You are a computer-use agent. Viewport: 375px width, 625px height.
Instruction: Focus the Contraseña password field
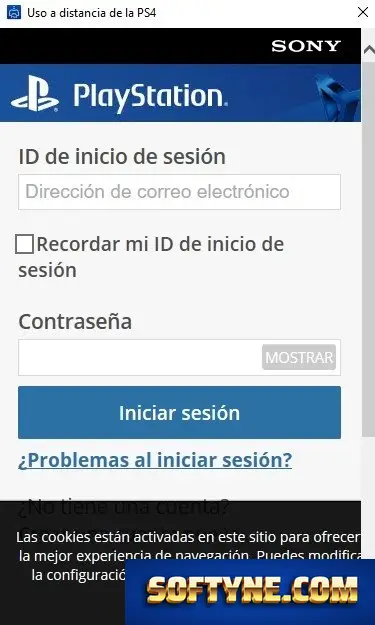click(x=139, y=358)
